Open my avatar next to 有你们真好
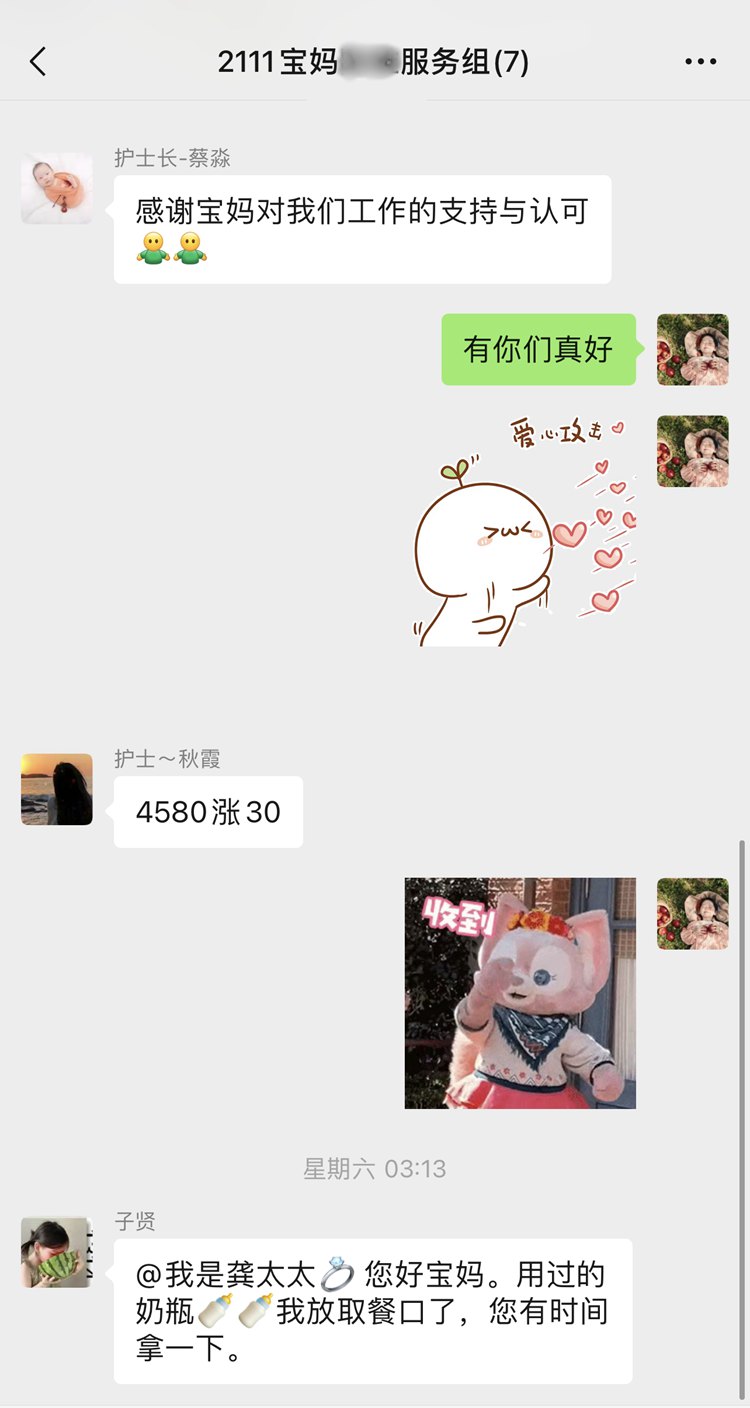The image size is (750, 1408). pyautogui.click(x=693, y=349)
